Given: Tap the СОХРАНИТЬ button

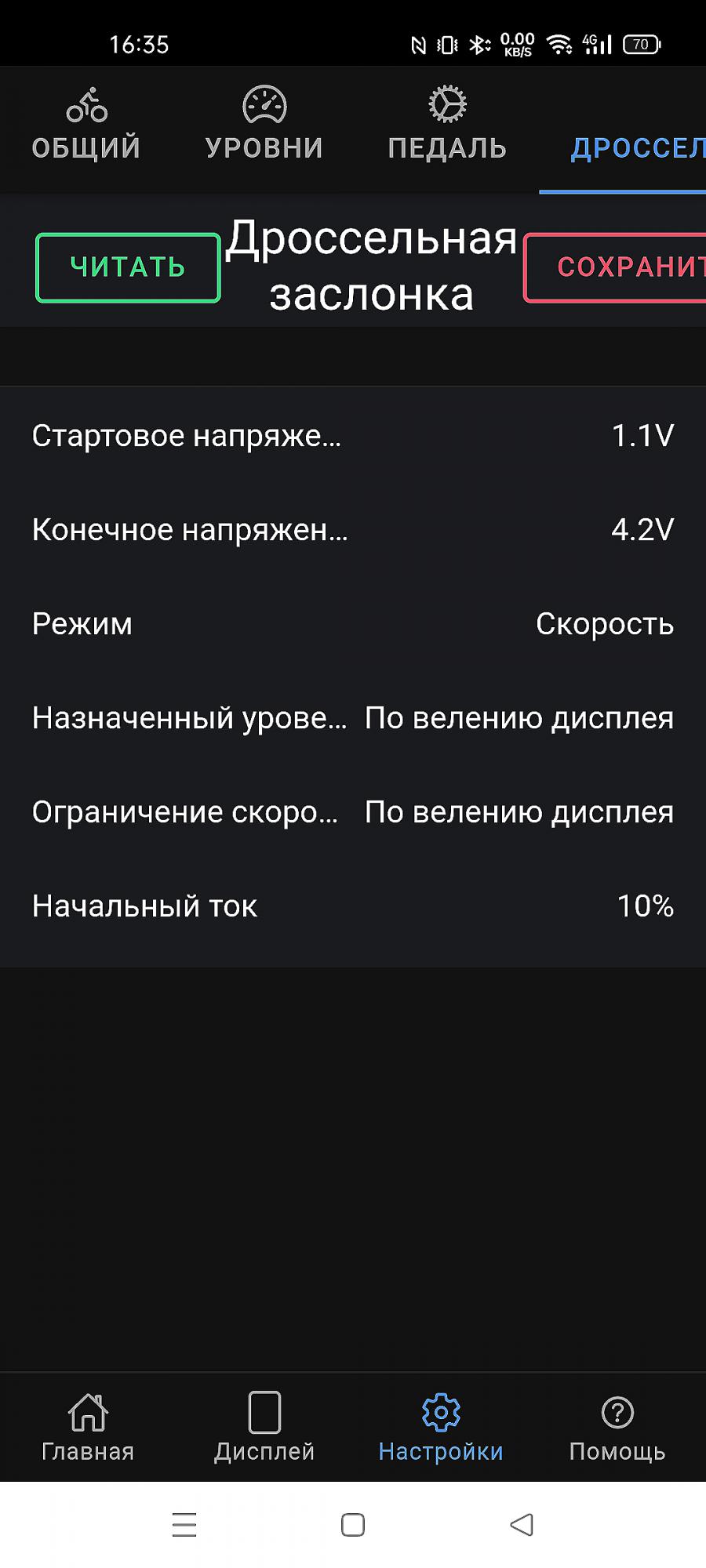Looking at the screenshot, I should (x=615, y=267).
